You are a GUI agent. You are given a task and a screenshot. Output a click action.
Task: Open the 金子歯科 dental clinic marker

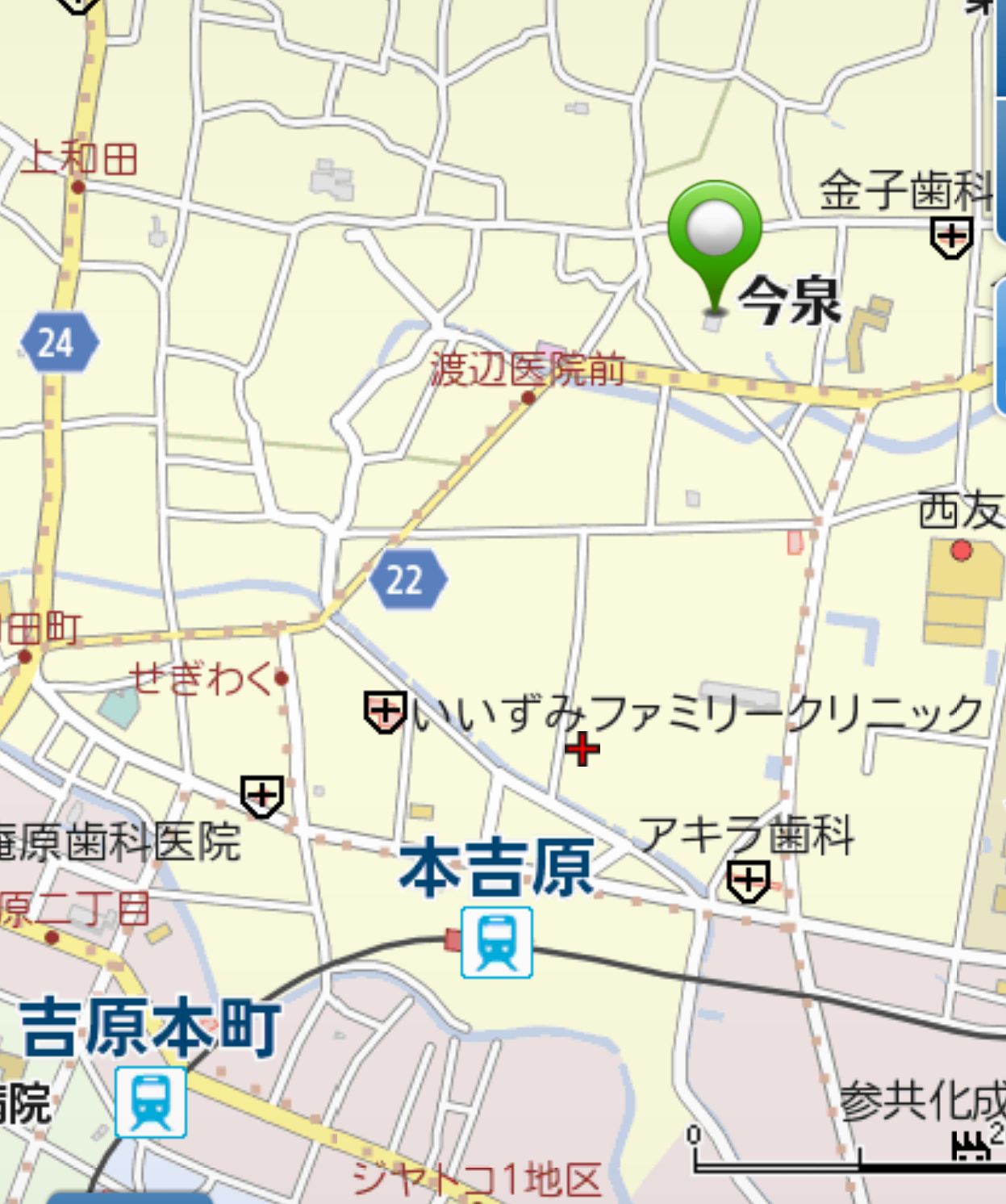click(x=951, y=237)
